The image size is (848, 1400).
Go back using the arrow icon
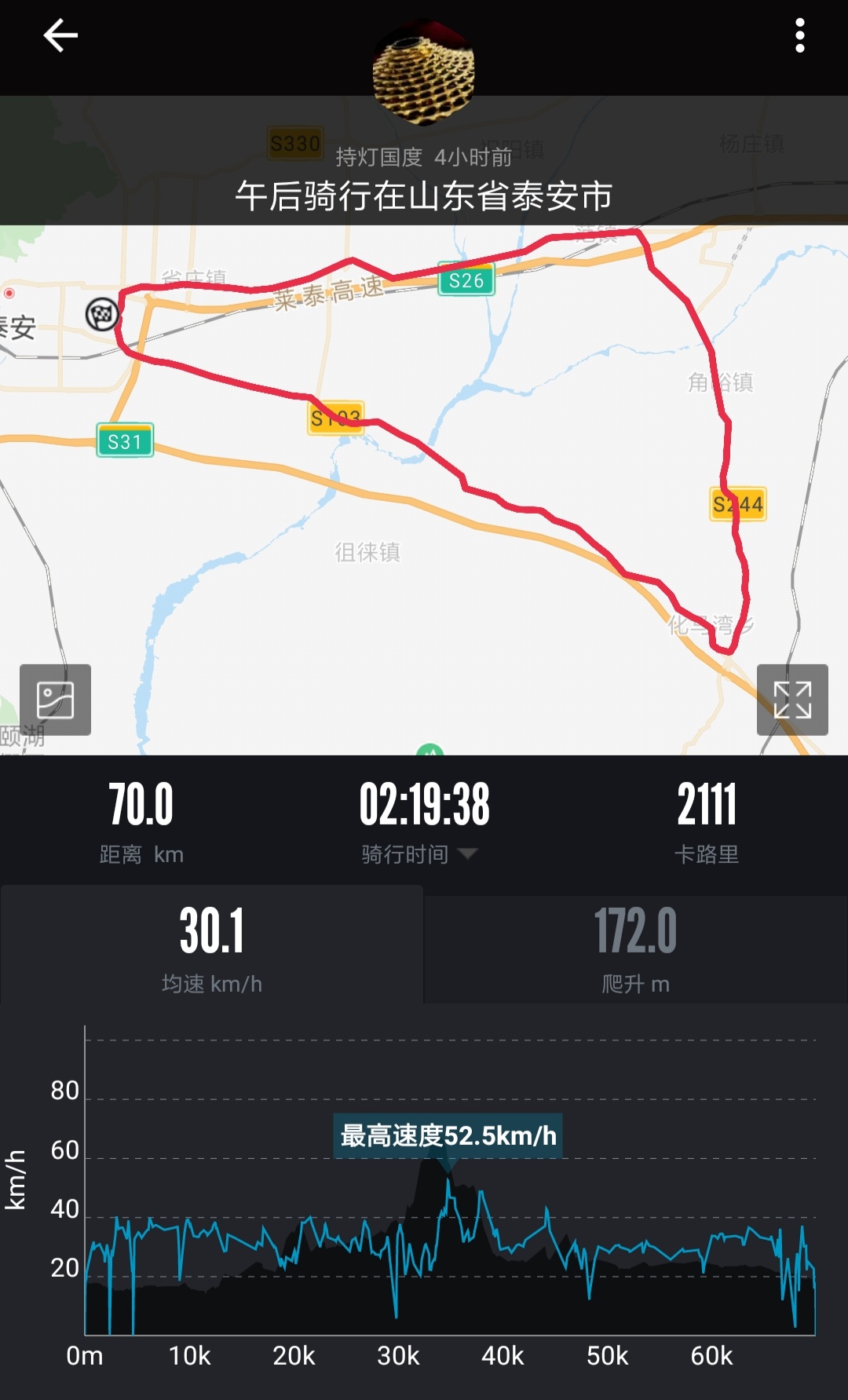click(x=60, y=36)
